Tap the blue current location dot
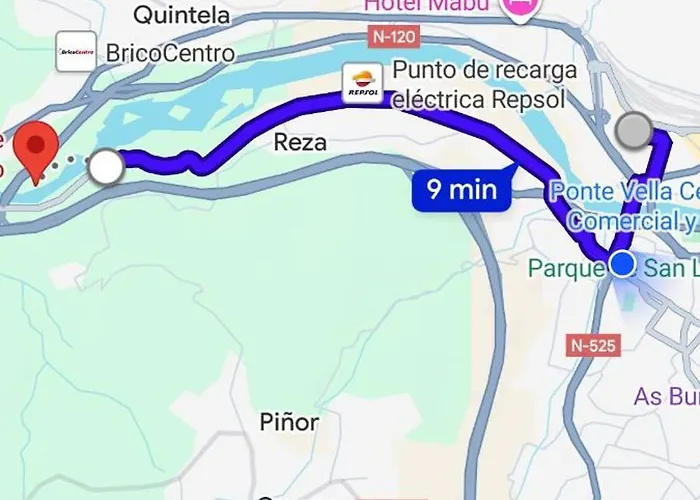Viewport: 700px width, 500px height. click(622, 264)
